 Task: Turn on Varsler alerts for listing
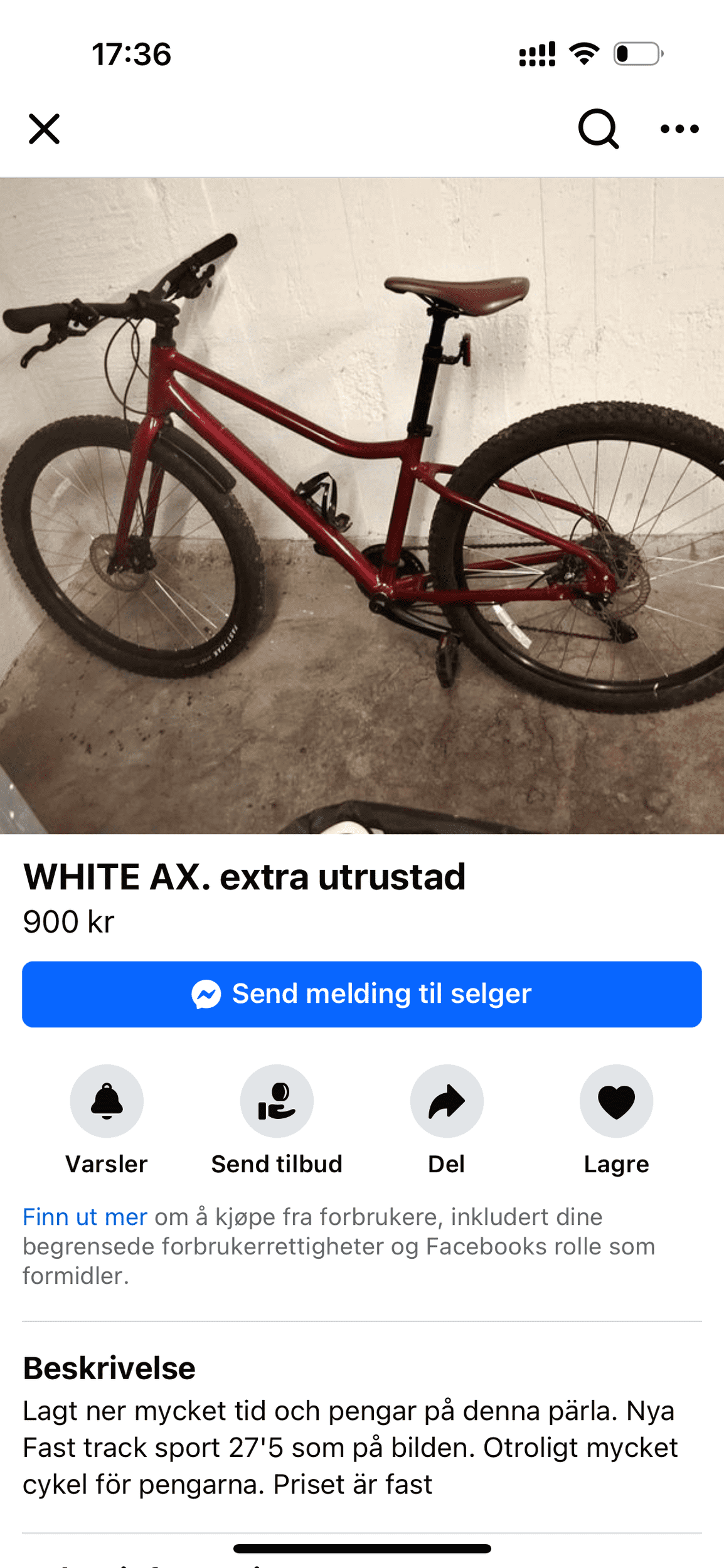click(107, 1101)
